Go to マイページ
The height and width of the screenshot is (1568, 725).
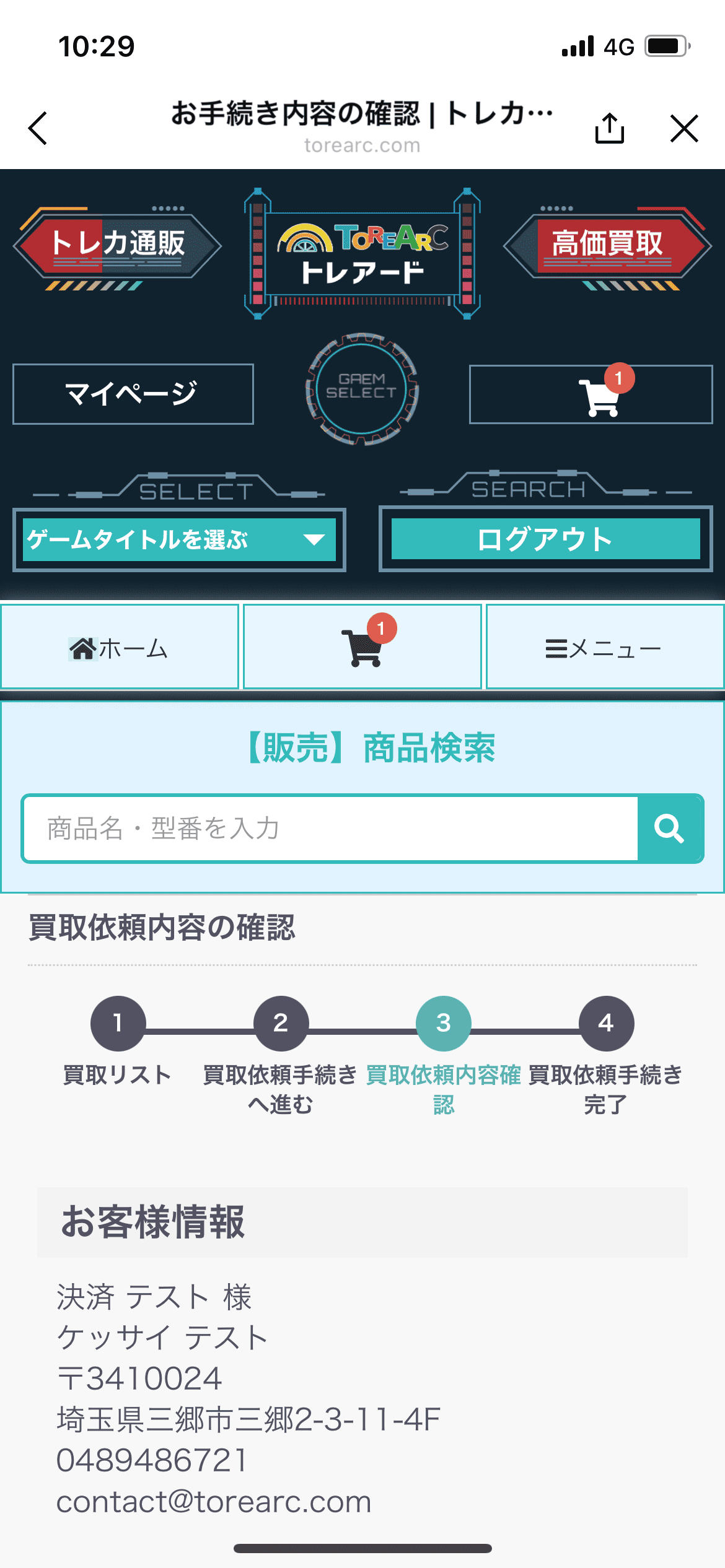click(133, 394)
